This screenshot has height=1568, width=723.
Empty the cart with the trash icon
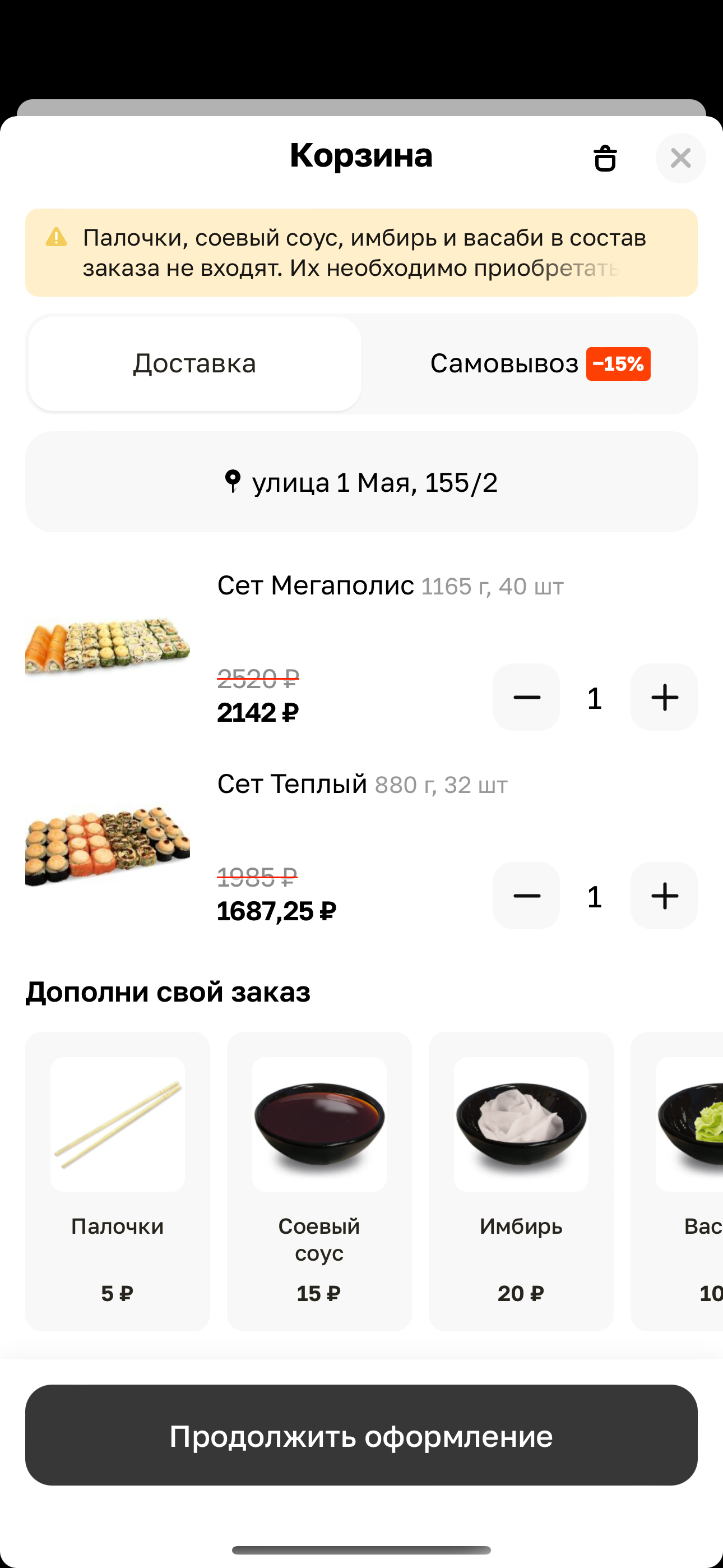605,158
